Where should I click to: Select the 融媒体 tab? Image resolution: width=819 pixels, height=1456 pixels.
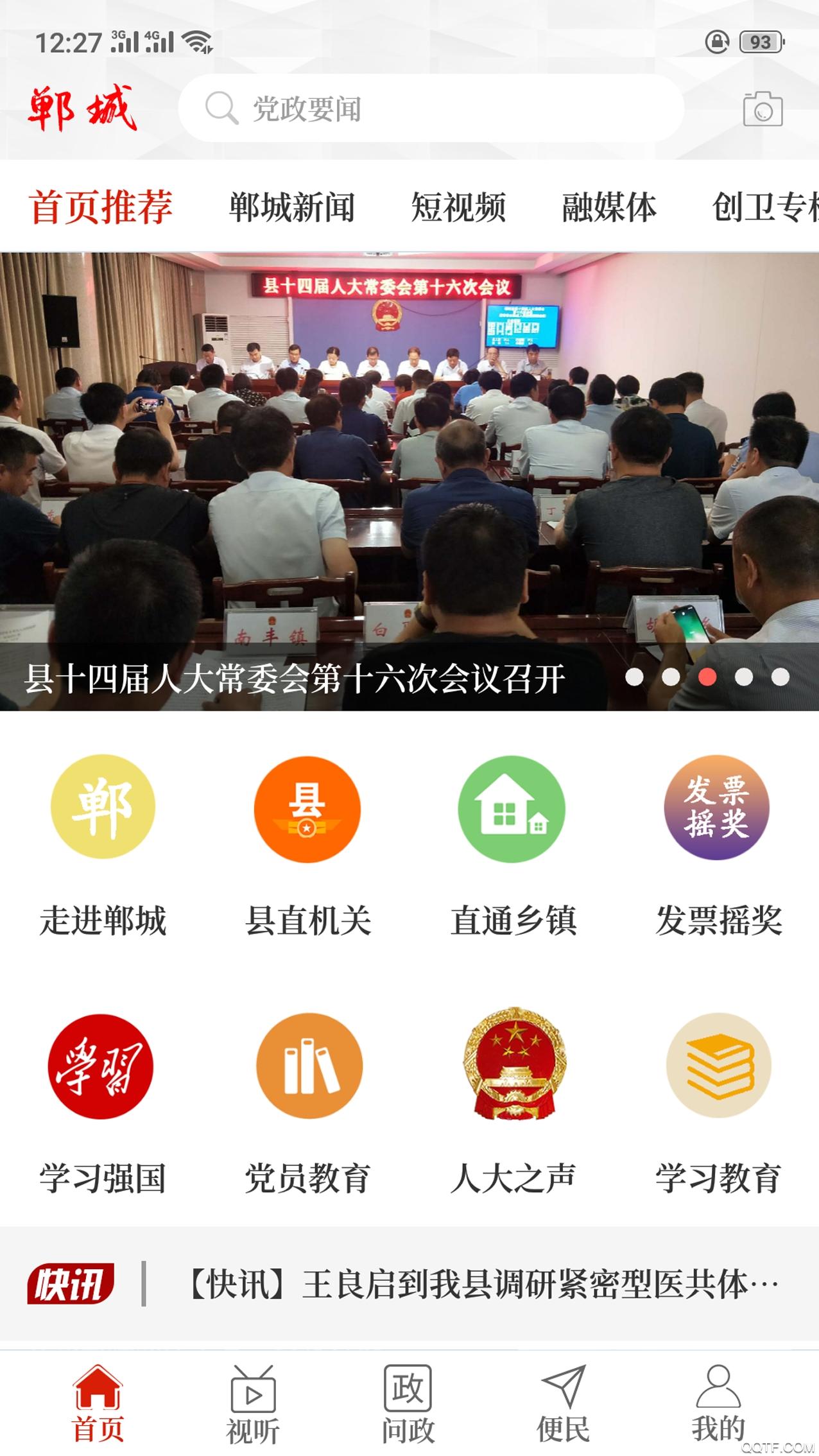[609, 207]
